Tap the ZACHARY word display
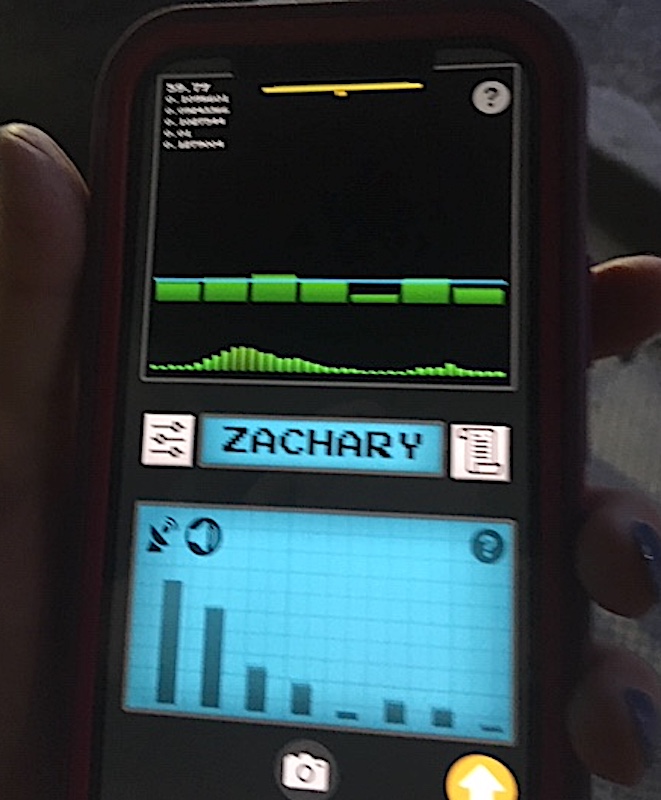Viewport: 661px width, 800px height. coord(321,444)
